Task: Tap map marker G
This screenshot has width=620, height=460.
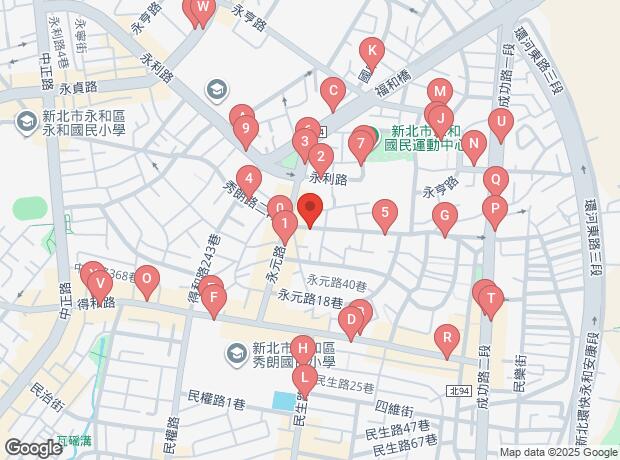Action: 444,218
